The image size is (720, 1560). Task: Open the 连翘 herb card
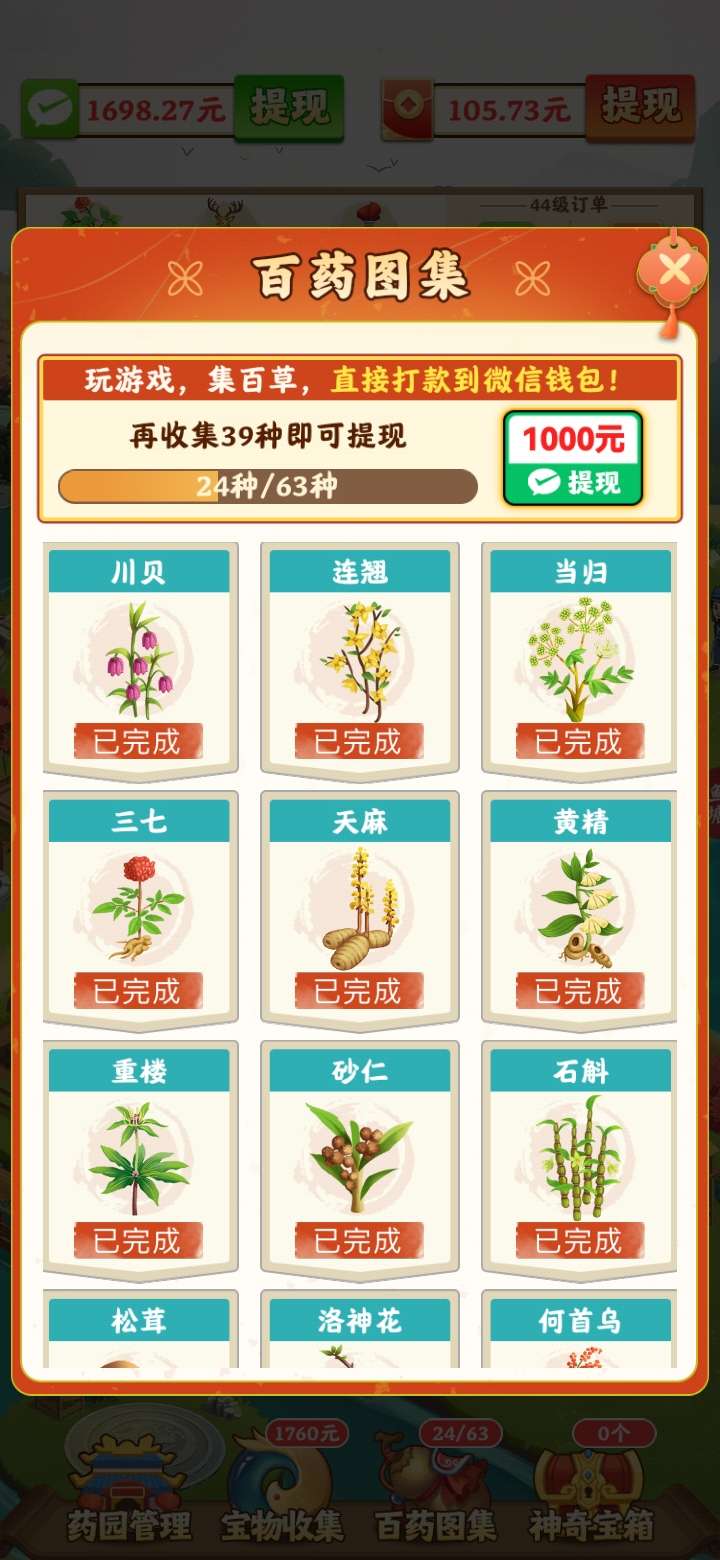click(359, 660)
